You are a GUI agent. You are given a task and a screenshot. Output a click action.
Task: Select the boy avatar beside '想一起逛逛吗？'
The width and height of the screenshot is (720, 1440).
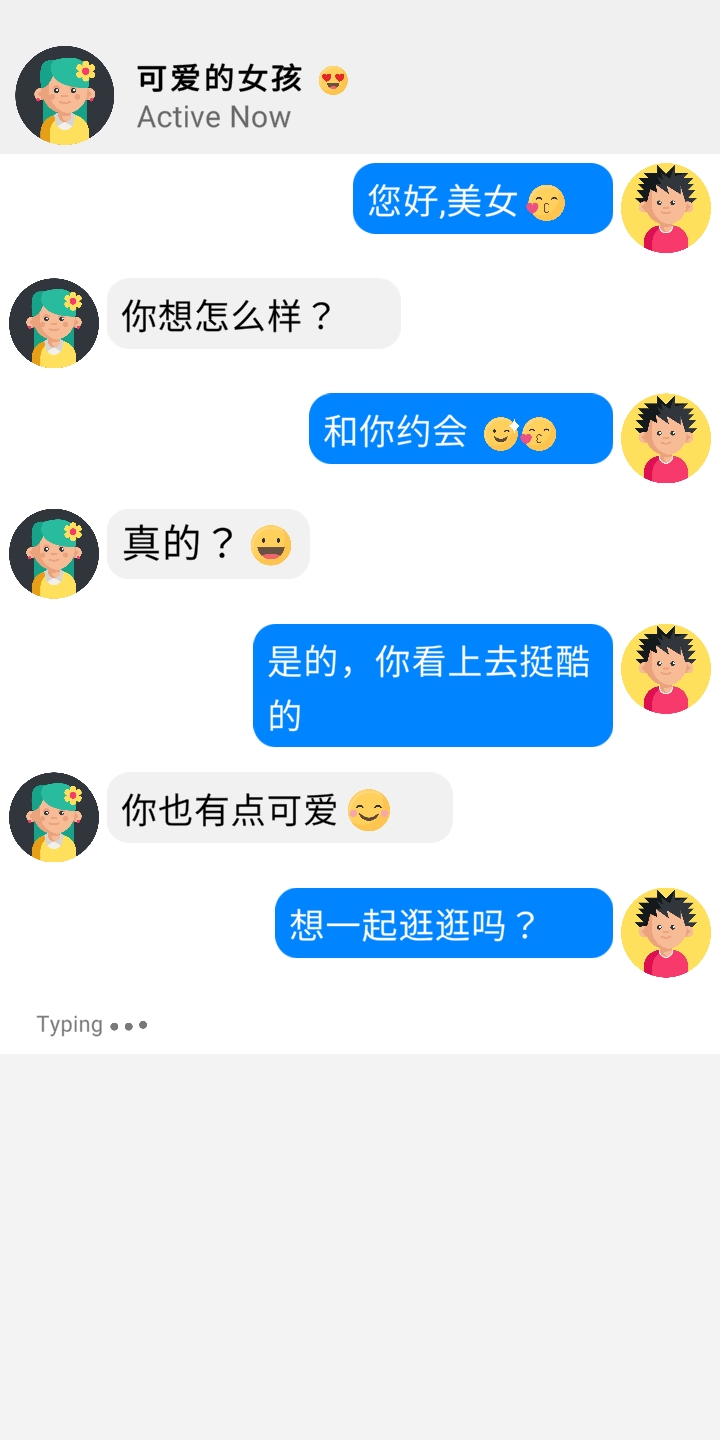point(666,931)
